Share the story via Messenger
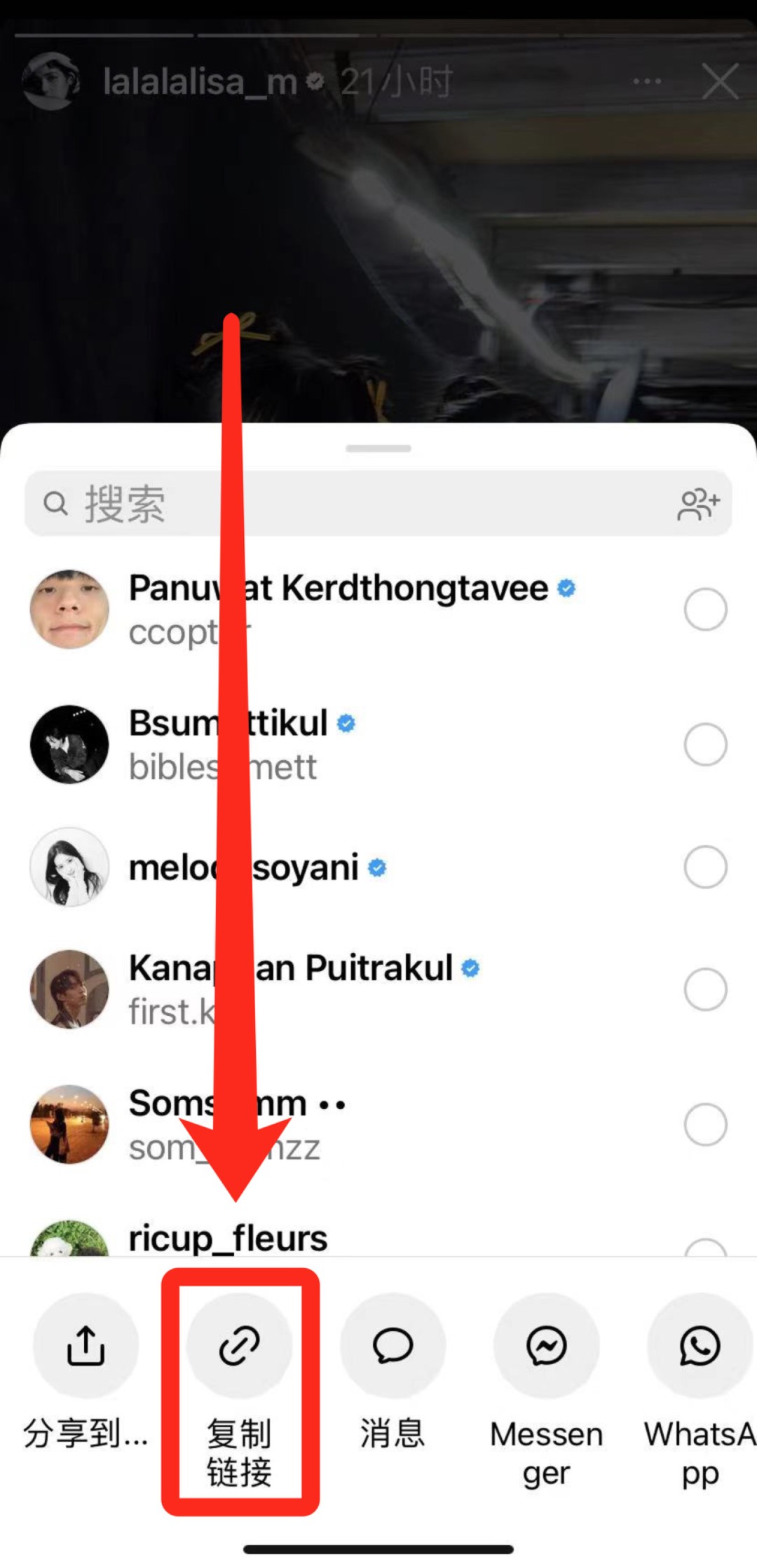757x1568 pixels. click(546, 1346)
